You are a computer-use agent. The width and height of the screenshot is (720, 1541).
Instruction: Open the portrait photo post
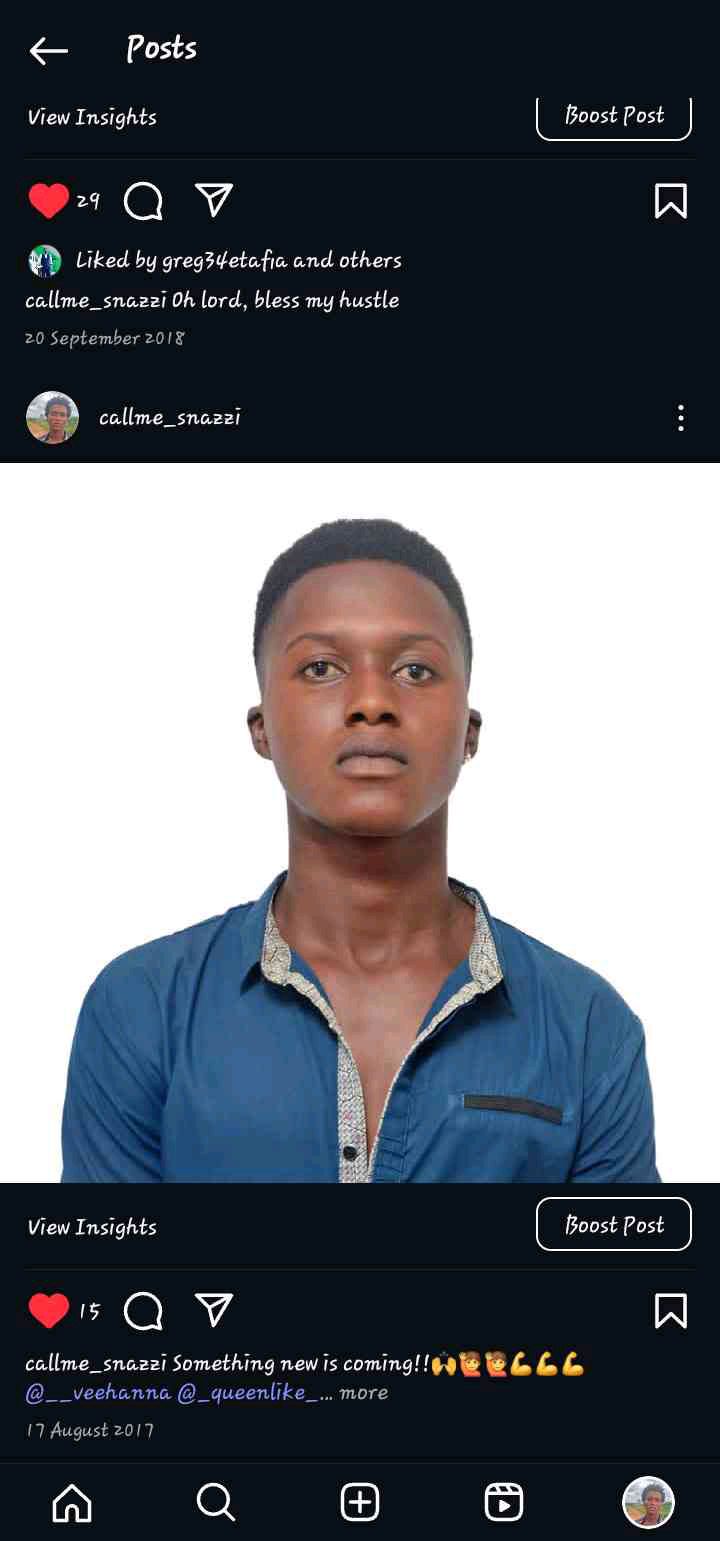(x=360, y=822)
